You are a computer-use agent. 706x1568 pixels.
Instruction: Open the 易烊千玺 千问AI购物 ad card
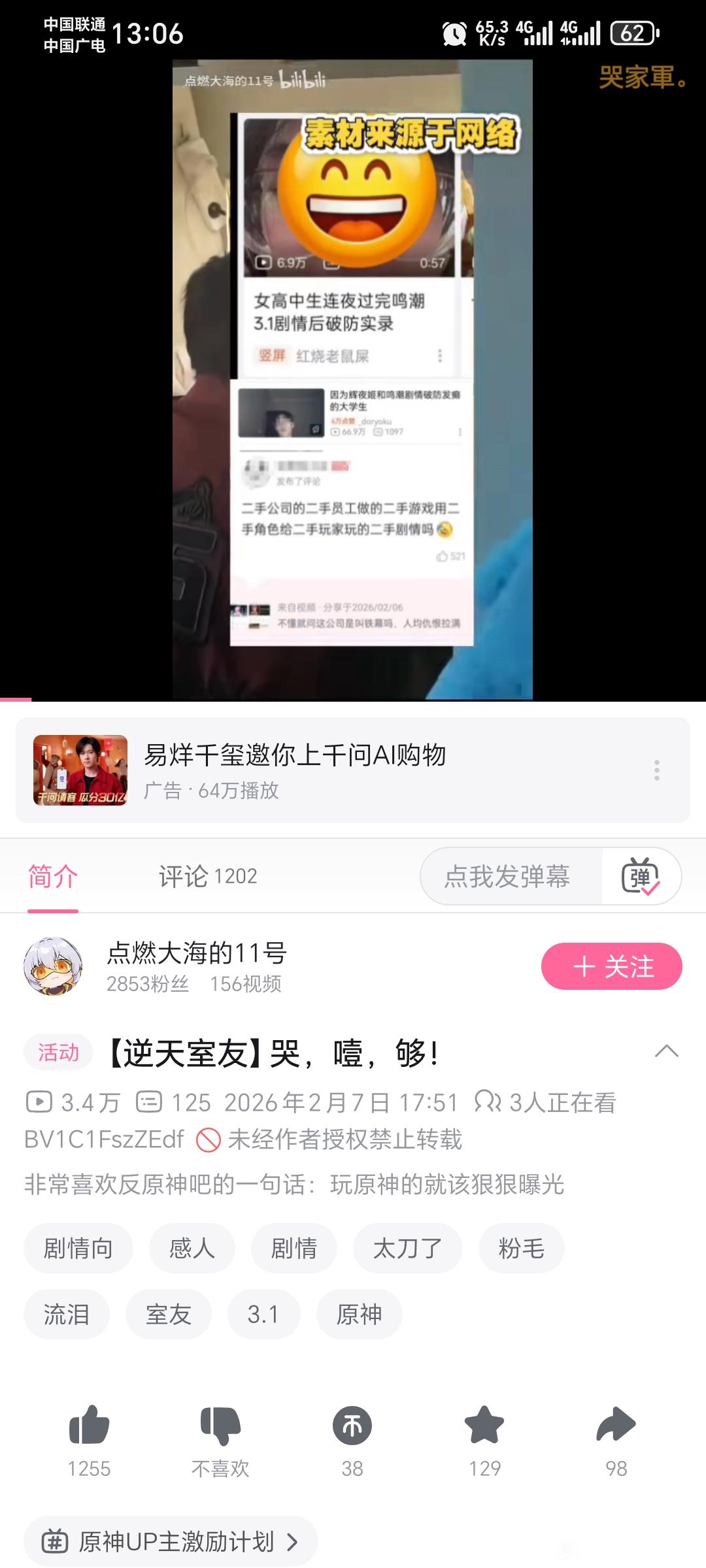(x=294, y=770)
